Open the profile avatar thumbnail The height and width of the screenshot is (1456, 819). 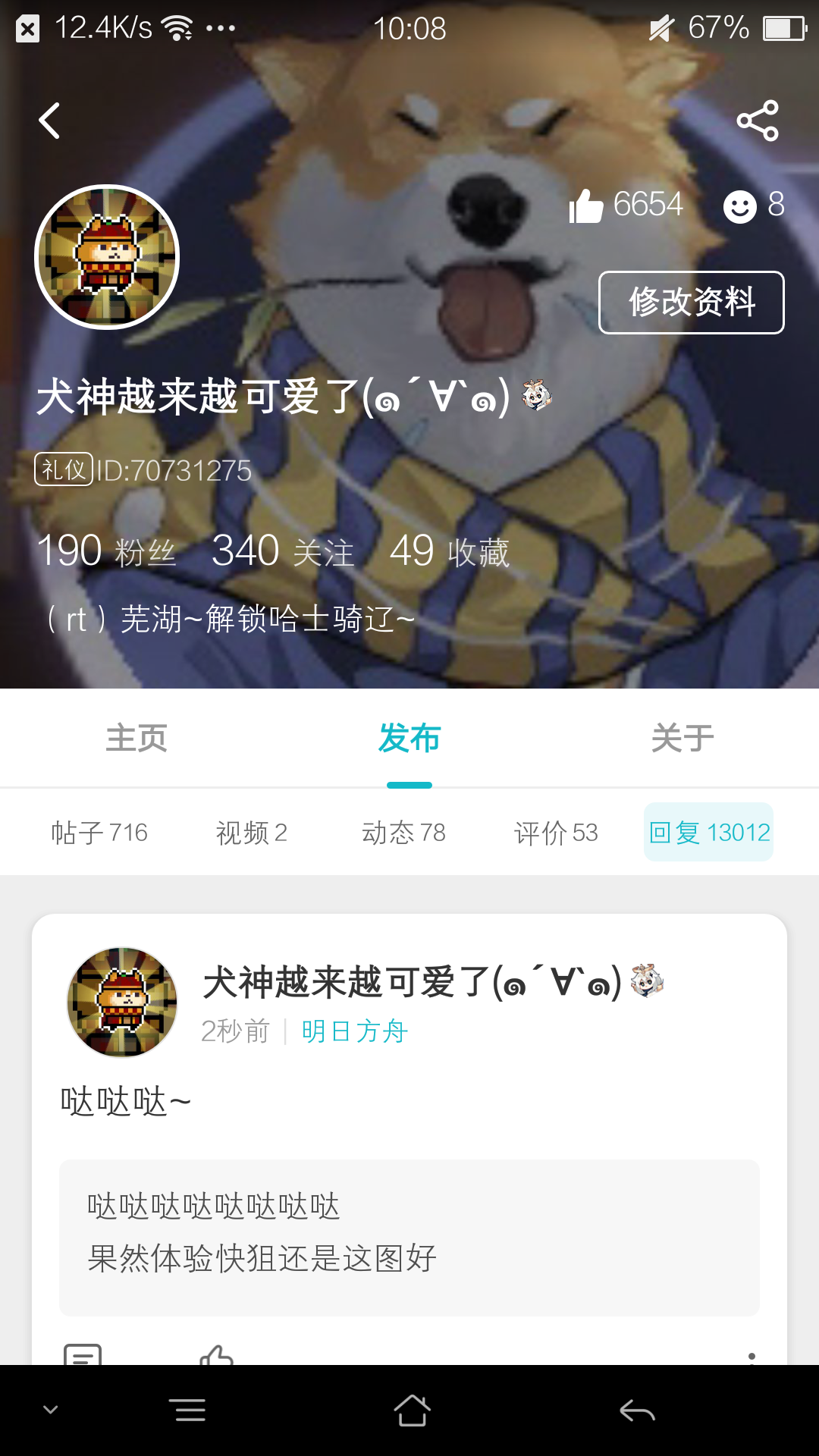point(107,256)
